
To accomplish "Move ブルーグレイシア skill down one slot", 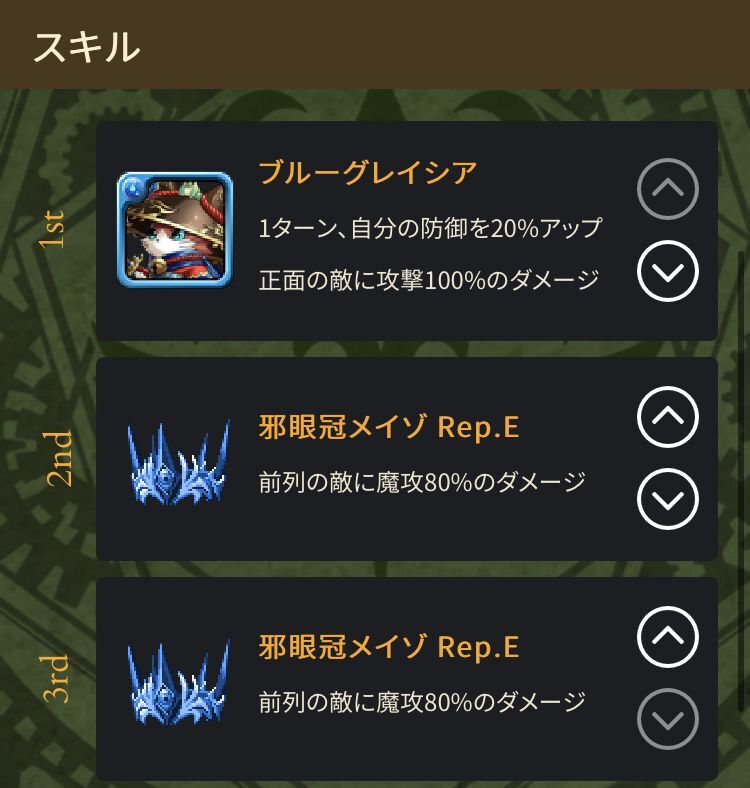I will (x=668, y=271).
